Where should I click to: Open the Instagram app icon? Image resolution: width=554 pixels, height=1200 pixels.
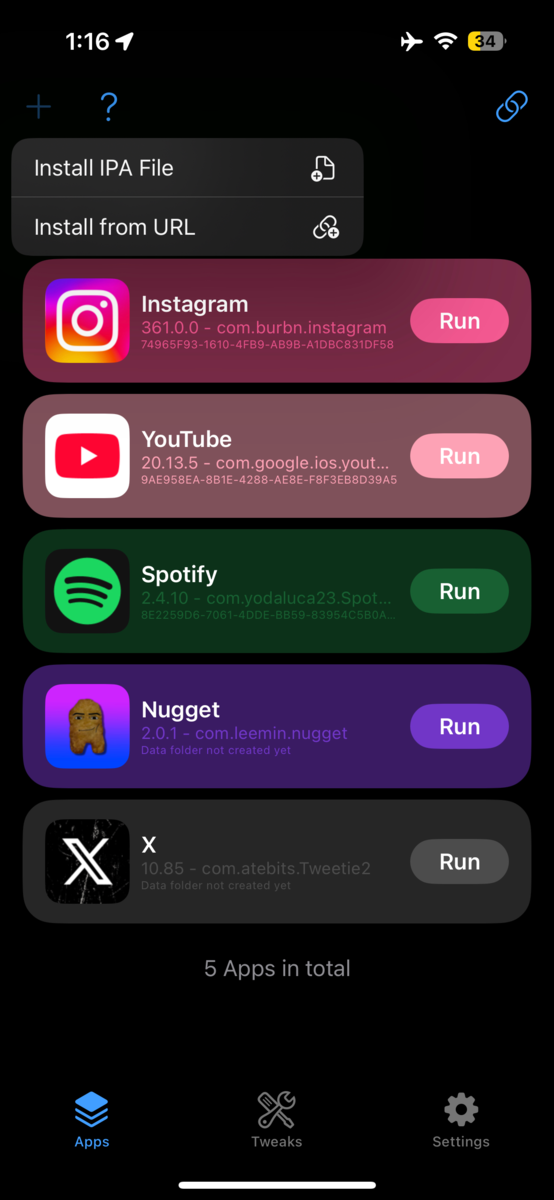[x=87, y=320]
